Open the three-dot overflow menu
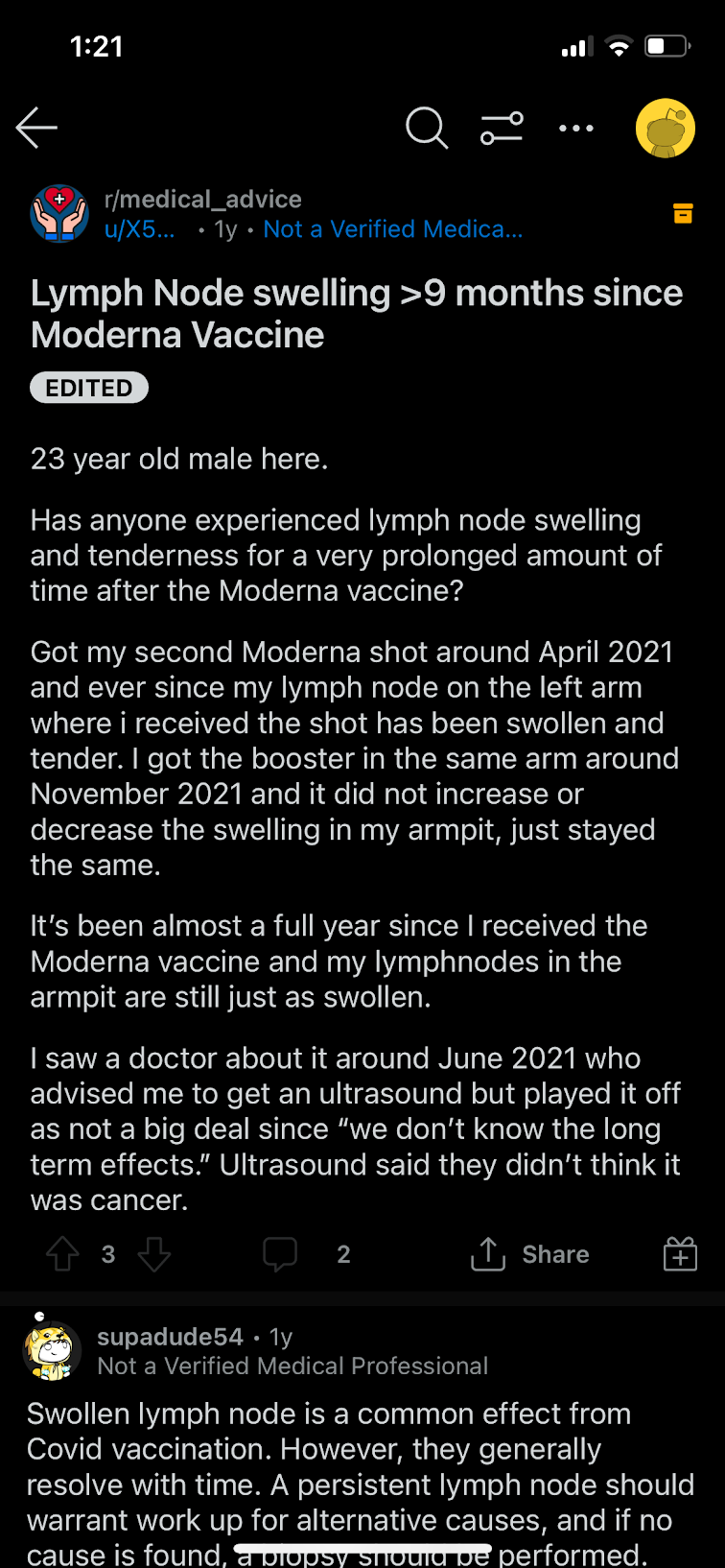Image resolution: width=725 pixels, height=1568 pixels. (x=576, y=128)
